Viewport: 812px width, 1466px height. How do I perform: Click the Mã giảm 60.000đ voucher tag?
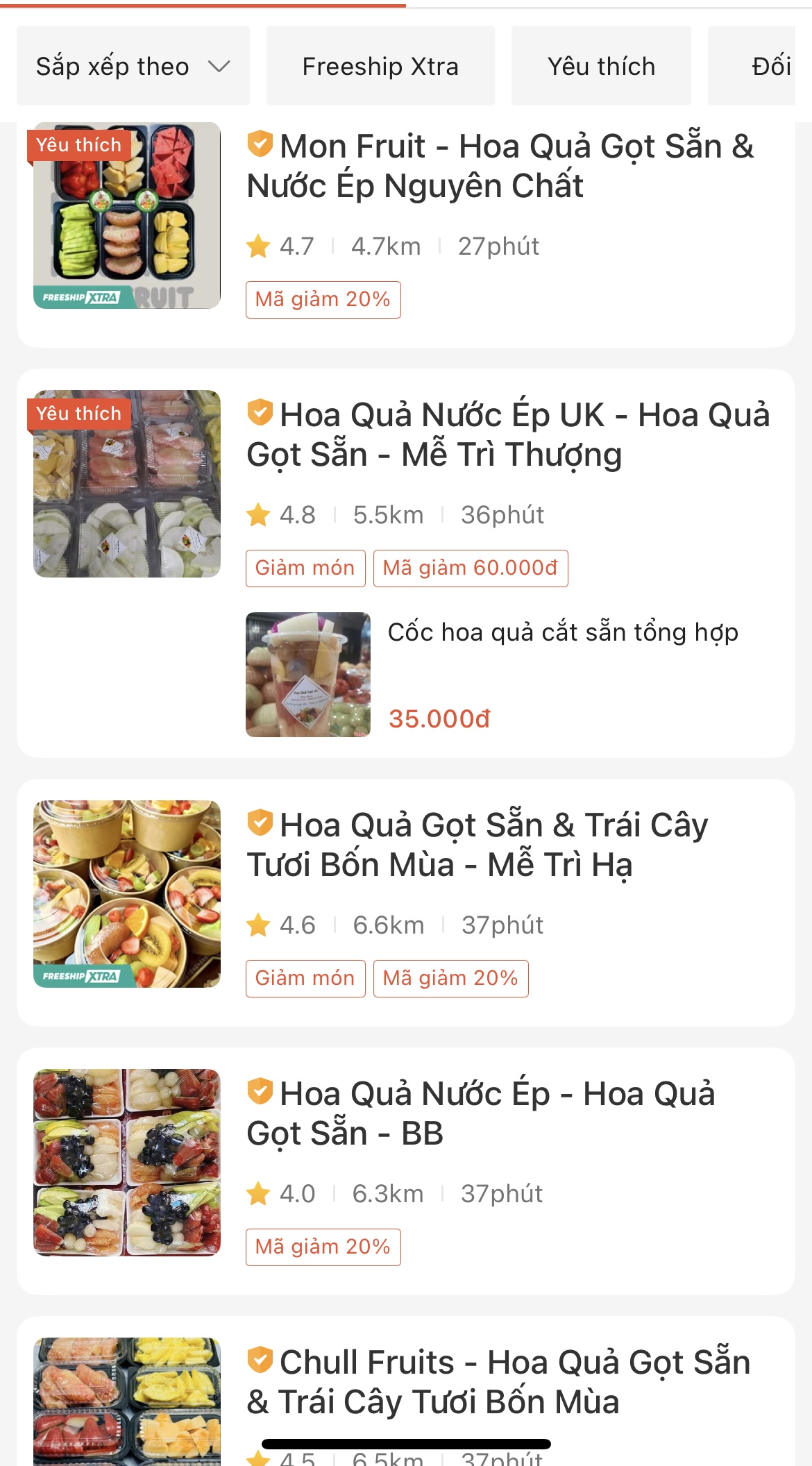[471, 568]
